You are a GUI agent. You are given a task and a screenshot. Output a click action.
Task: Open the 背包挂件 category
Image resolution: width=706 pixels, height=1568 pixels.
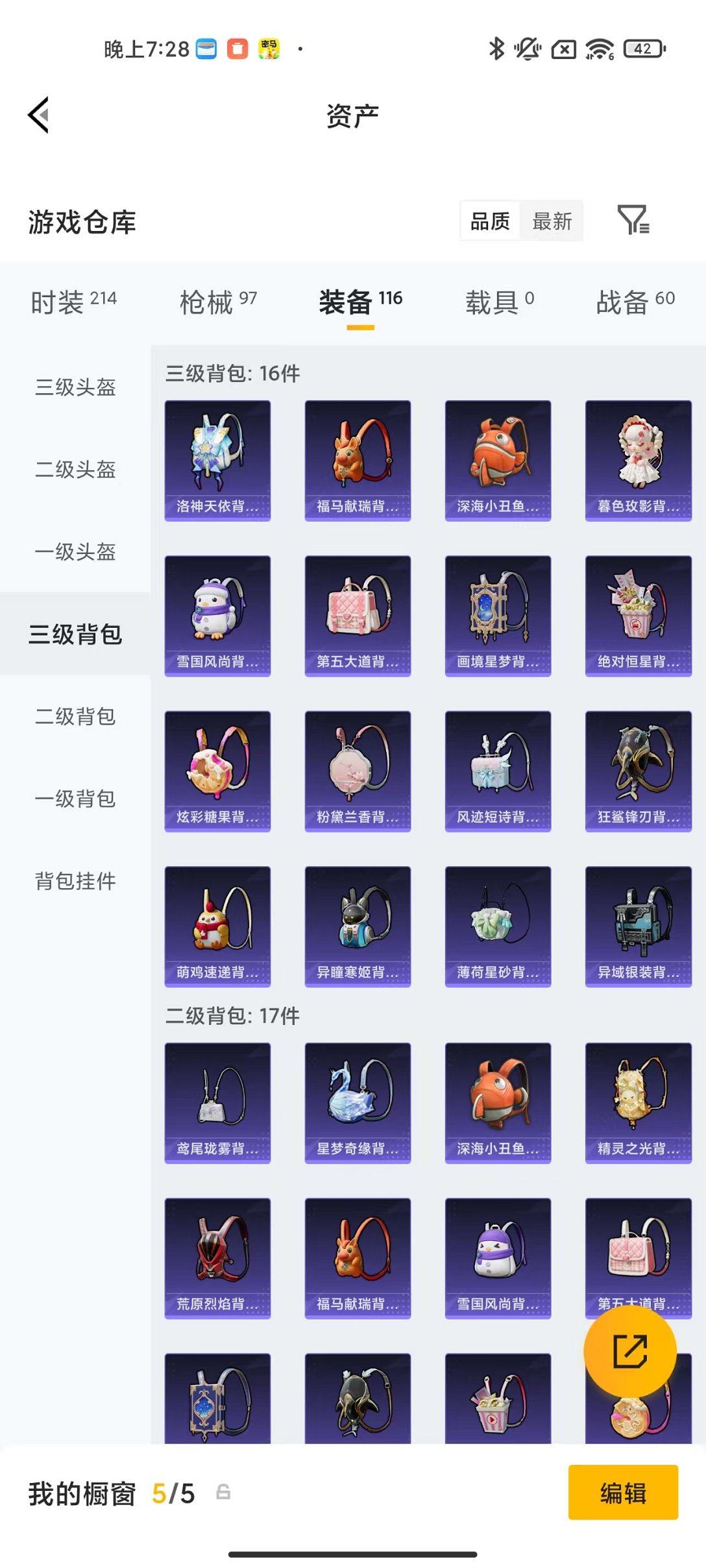click(x=74, y=882)
